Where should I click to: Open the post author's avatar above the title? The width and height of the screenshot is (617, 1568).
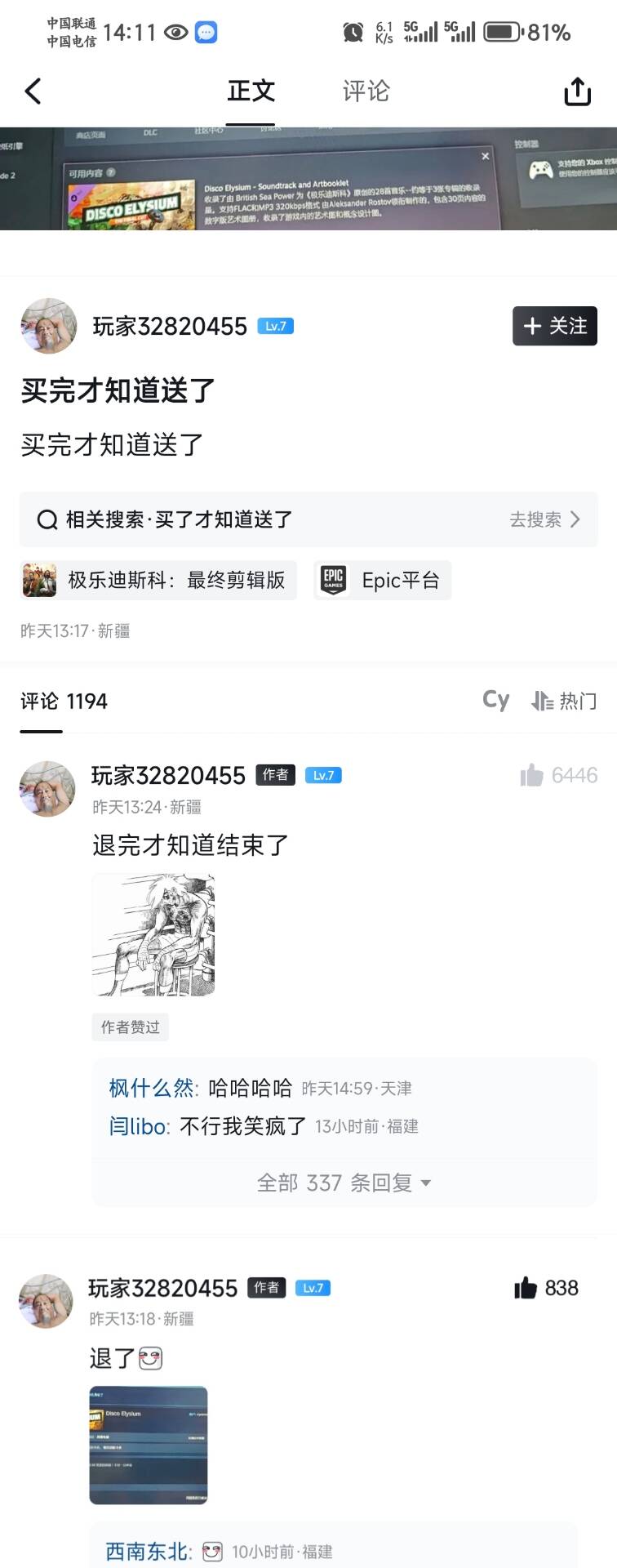coord(49,326)
